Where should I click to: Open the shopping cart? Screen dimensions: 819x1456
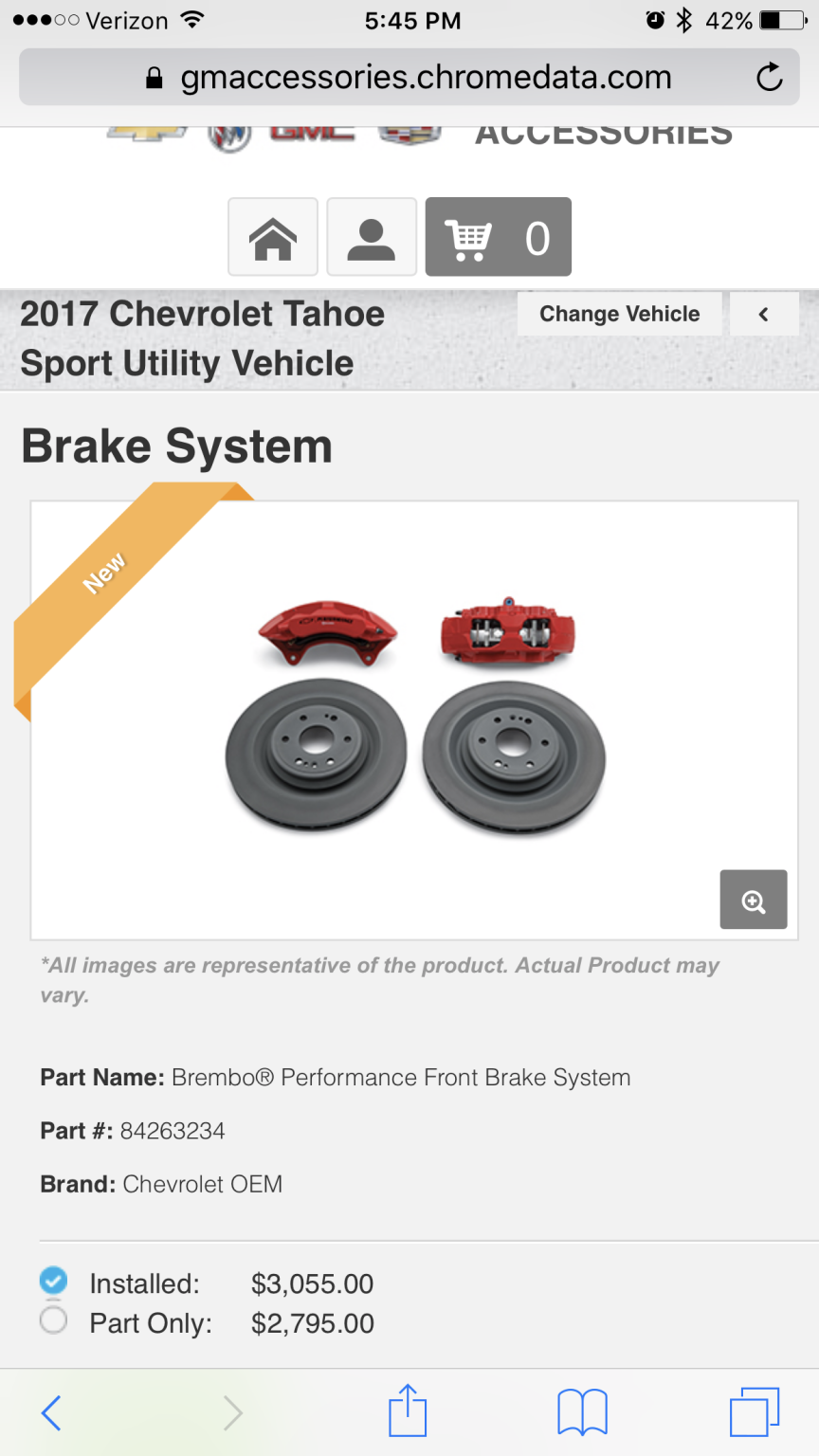tap(499, 237)
